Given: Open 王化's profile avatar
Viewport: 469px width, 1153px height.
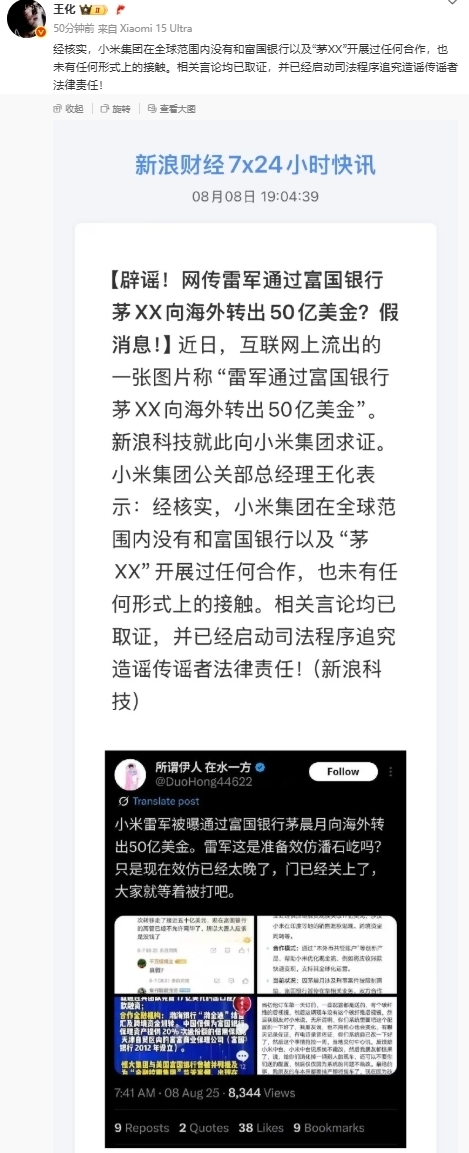Looking at the screenshot, I should (x=26, y=18).
